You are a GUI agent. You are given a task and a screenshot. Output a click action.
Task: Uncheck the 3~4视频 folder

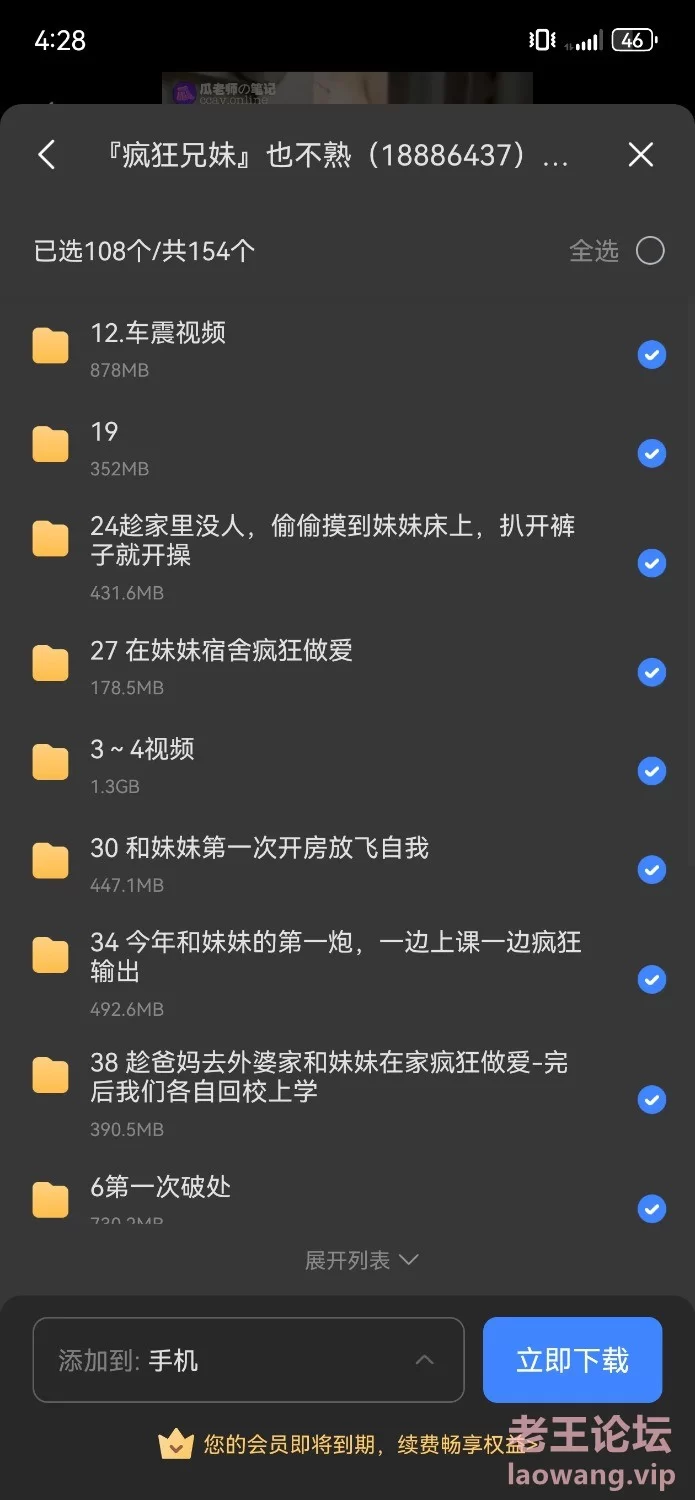651,771
